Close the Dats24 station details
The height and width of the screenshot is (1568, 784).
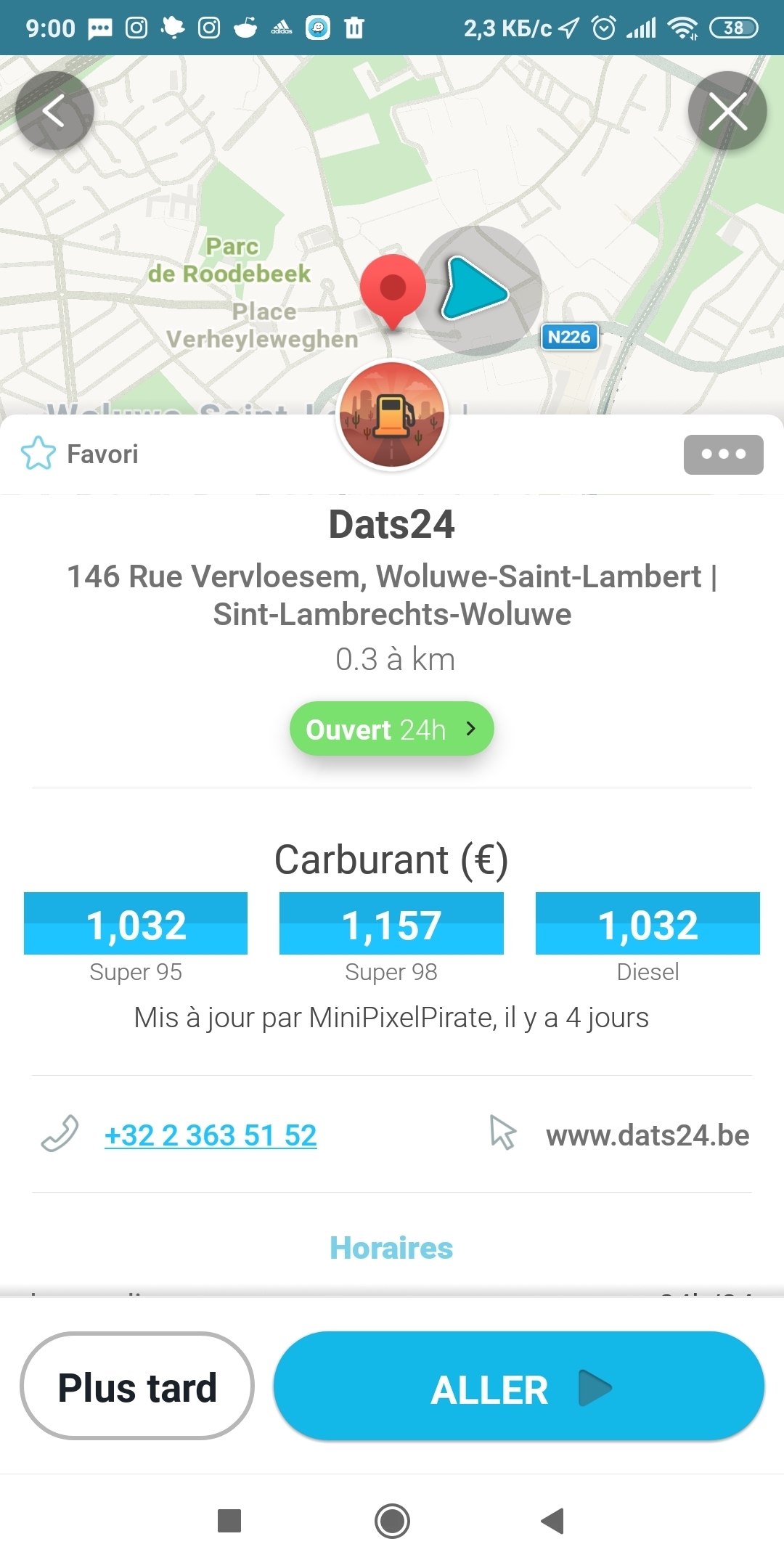coord(727,111)
